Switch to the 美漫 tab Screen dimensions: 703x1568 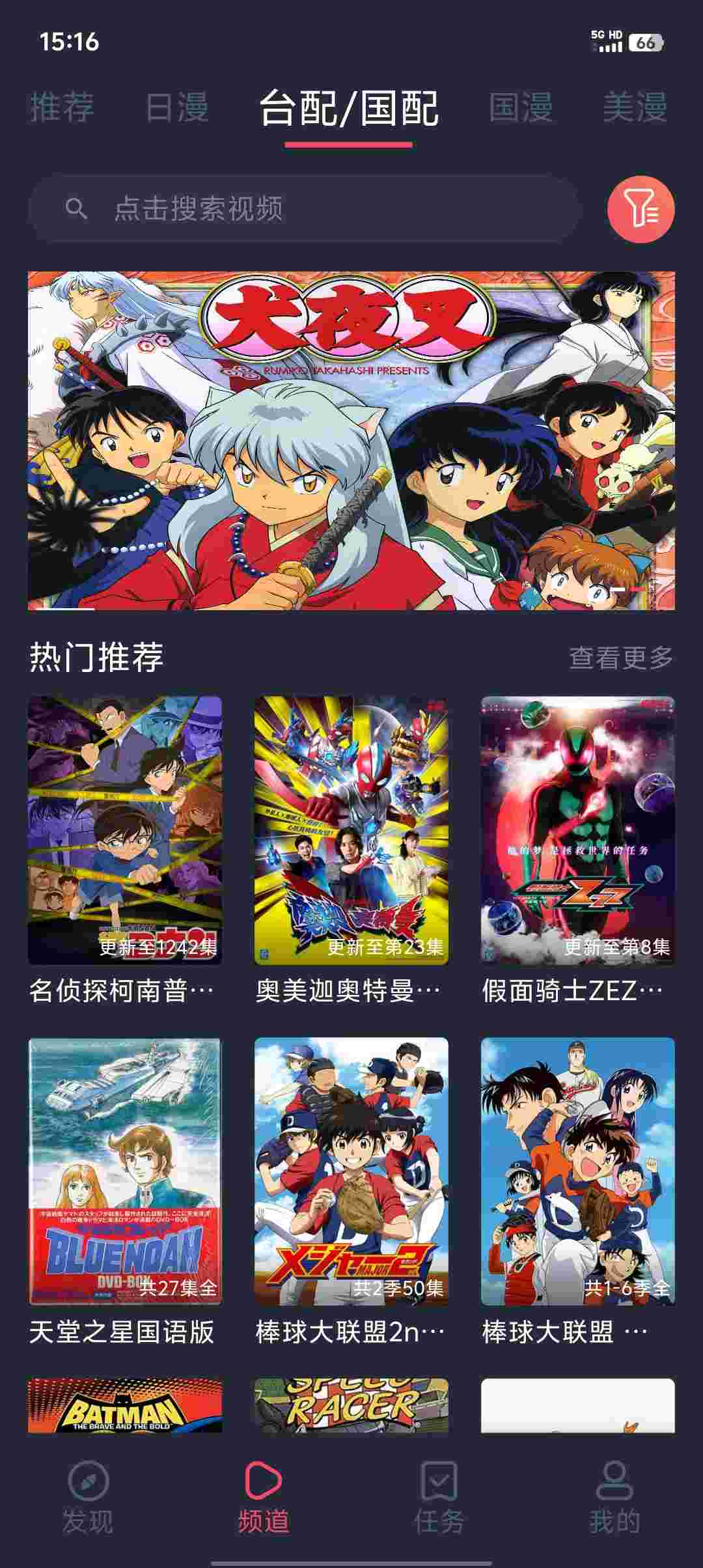[x=635, y=107]
